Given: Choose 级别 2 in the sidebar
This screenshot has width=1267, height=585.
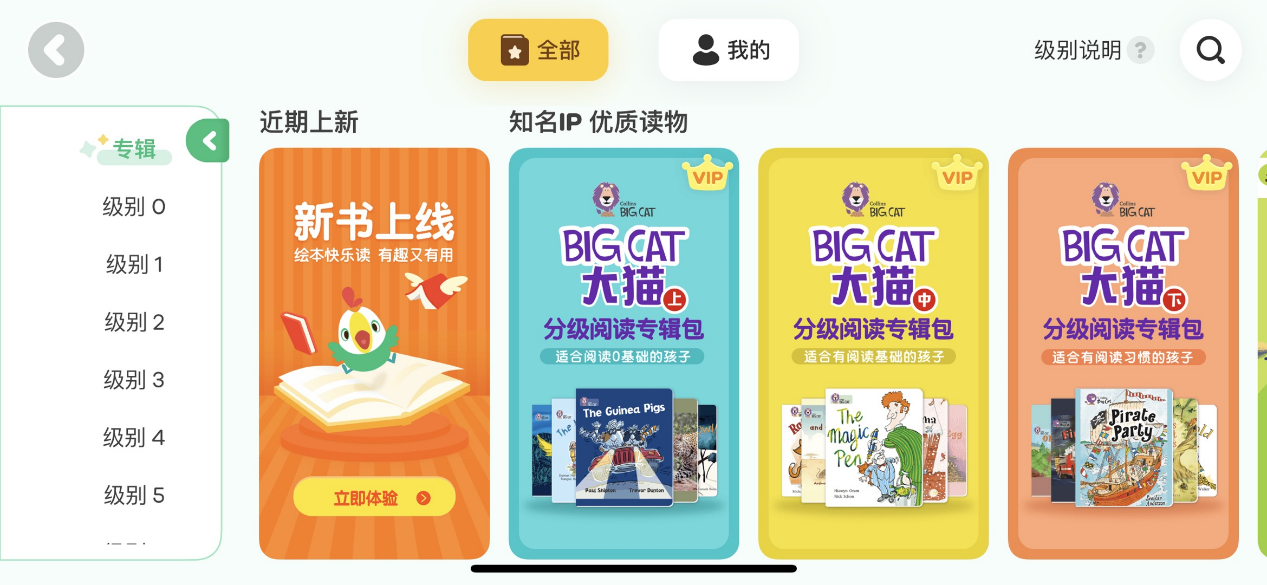Looking at the screenshot, I should 134,322.
